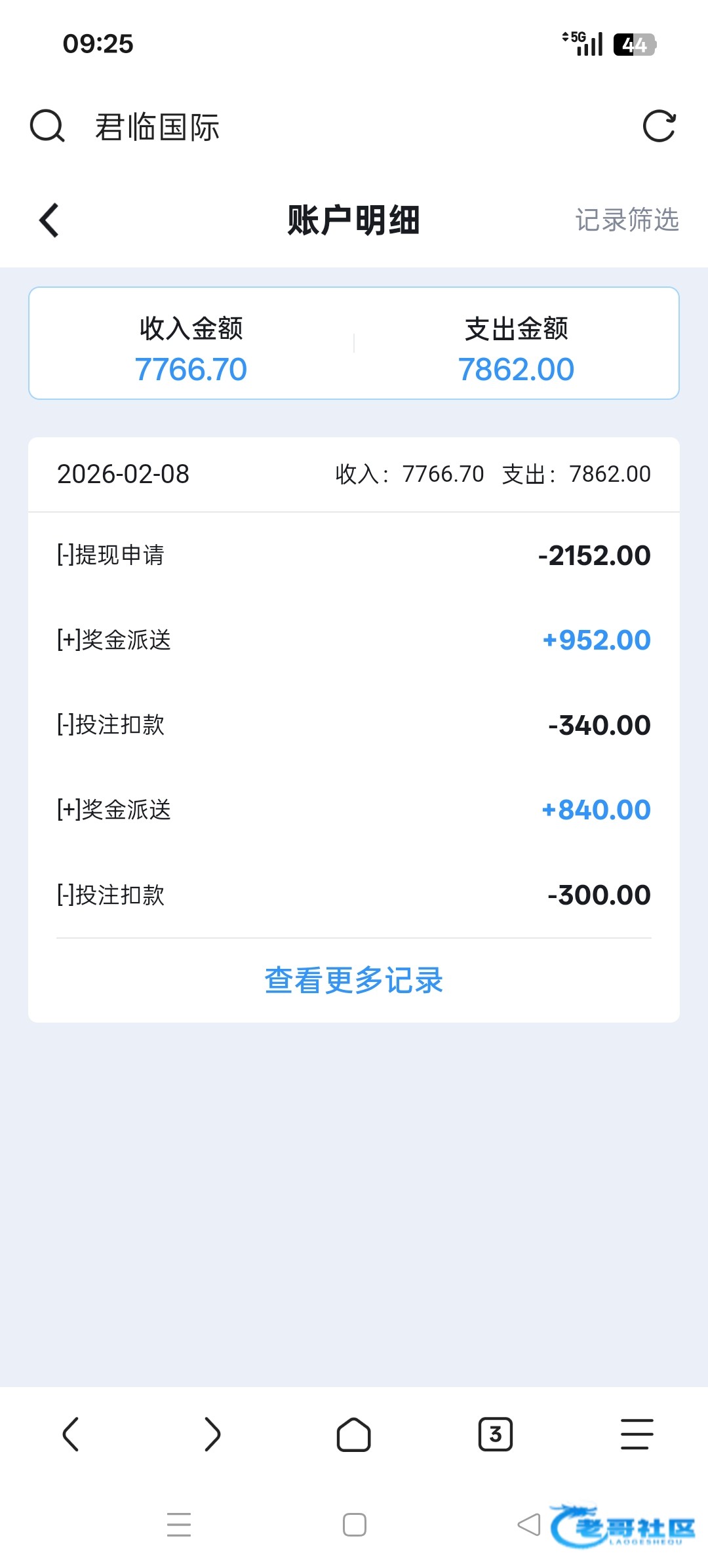This screenshot has height=1568, width=708.
Task: Open the +840.00 奖金派送 record
Action: 354,810
